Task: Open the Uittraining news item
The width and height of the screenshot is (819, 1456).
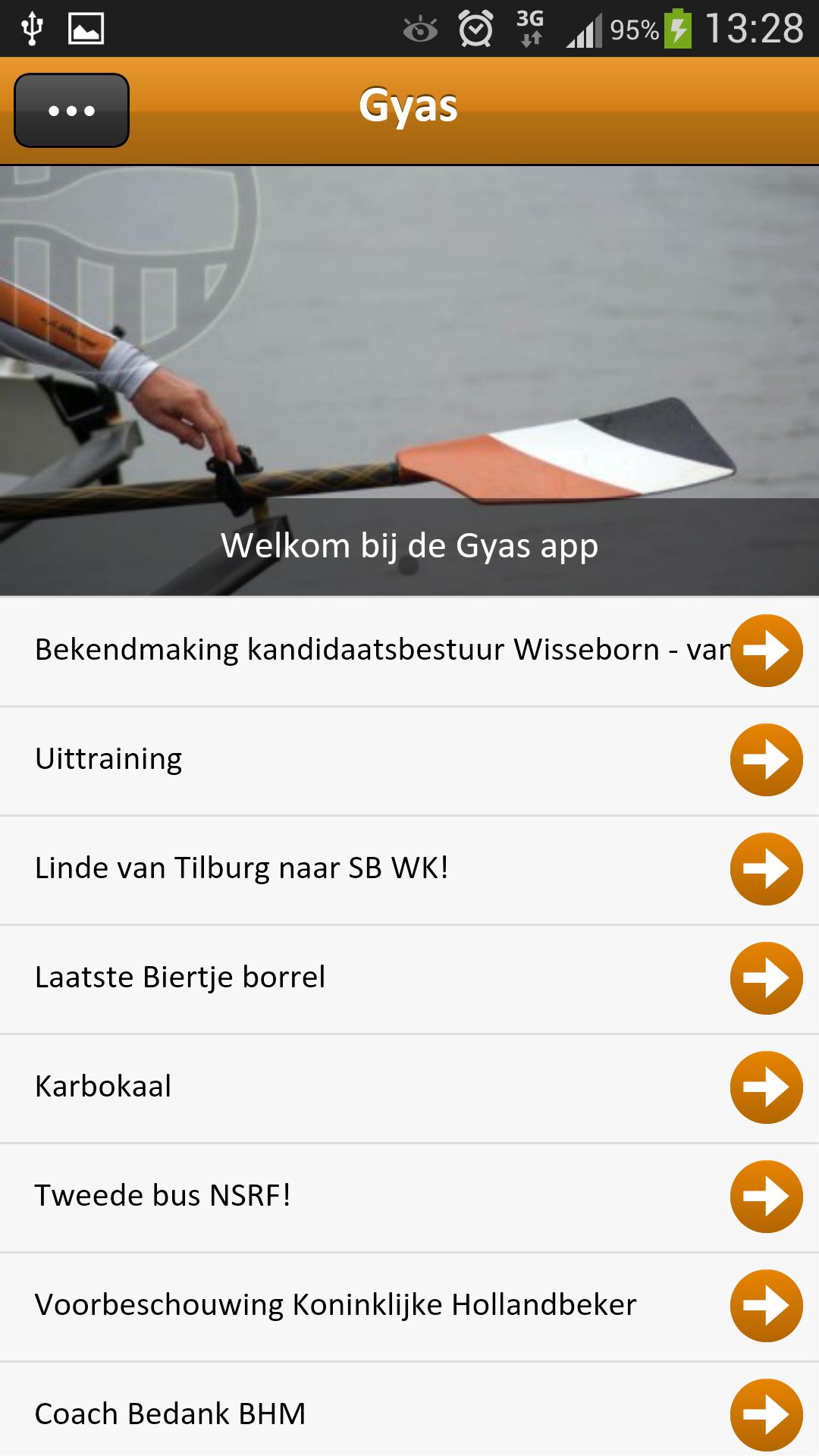Action: (x=303, y=761)
